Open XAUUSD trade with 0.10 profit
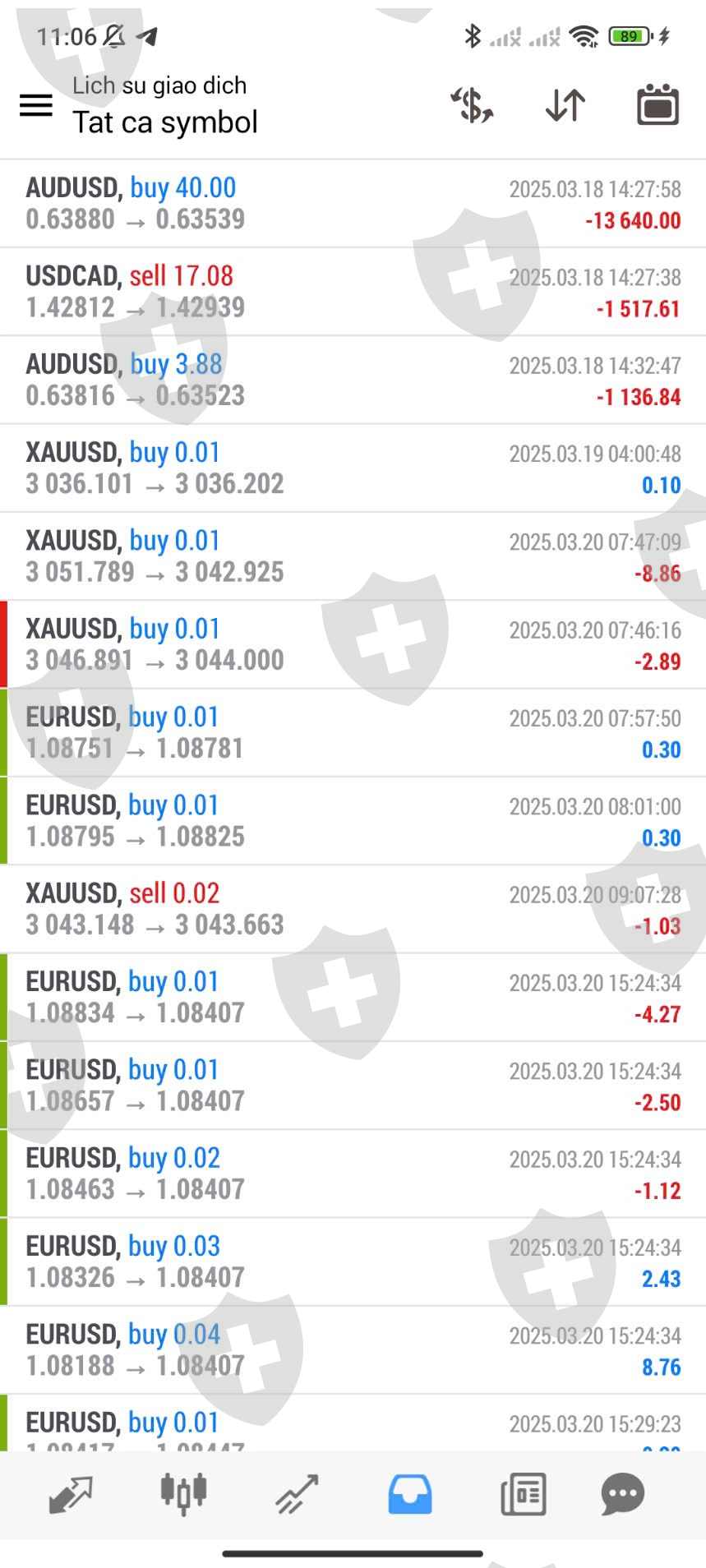Image resolution: width=706 pixels, height=1568 pixels. coord(353,468)
